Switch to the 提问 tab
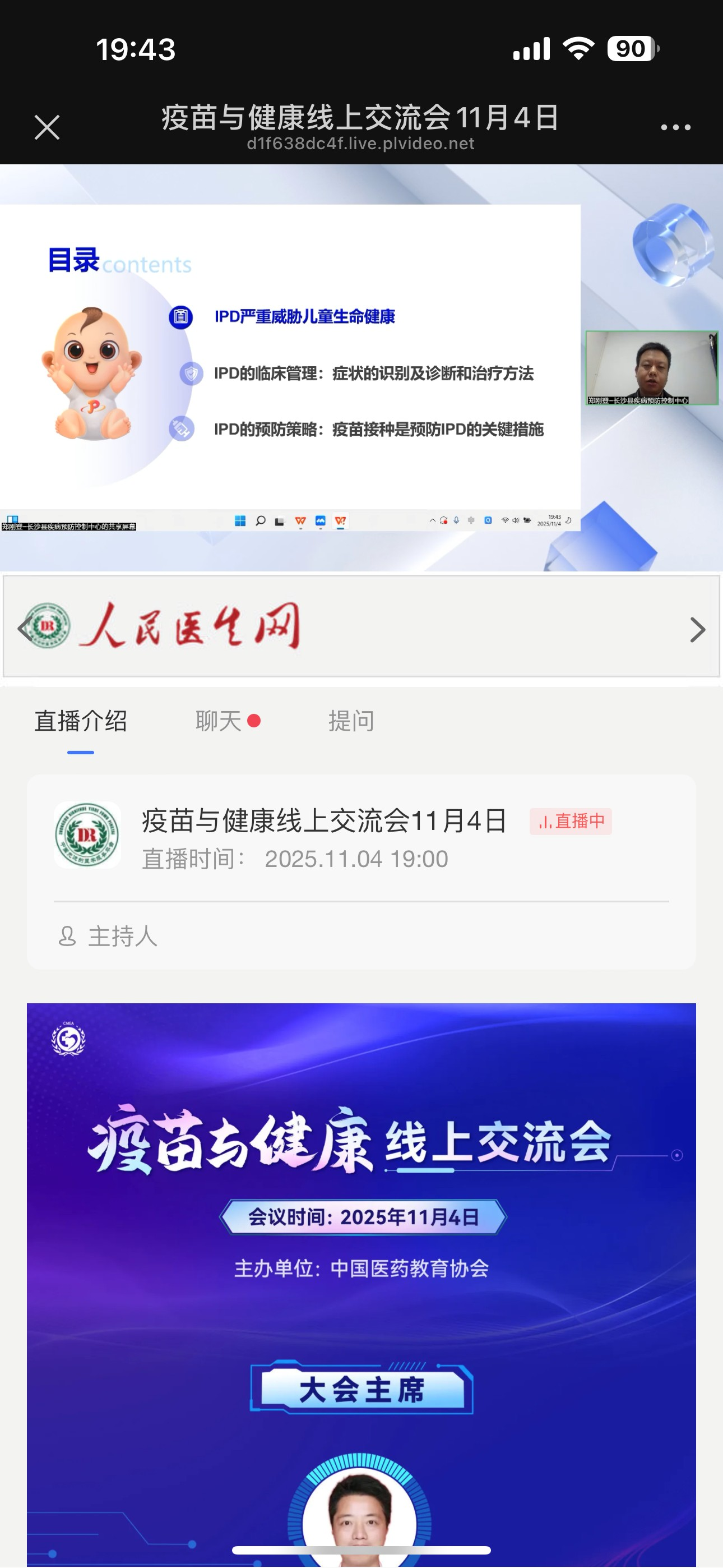 351,722
